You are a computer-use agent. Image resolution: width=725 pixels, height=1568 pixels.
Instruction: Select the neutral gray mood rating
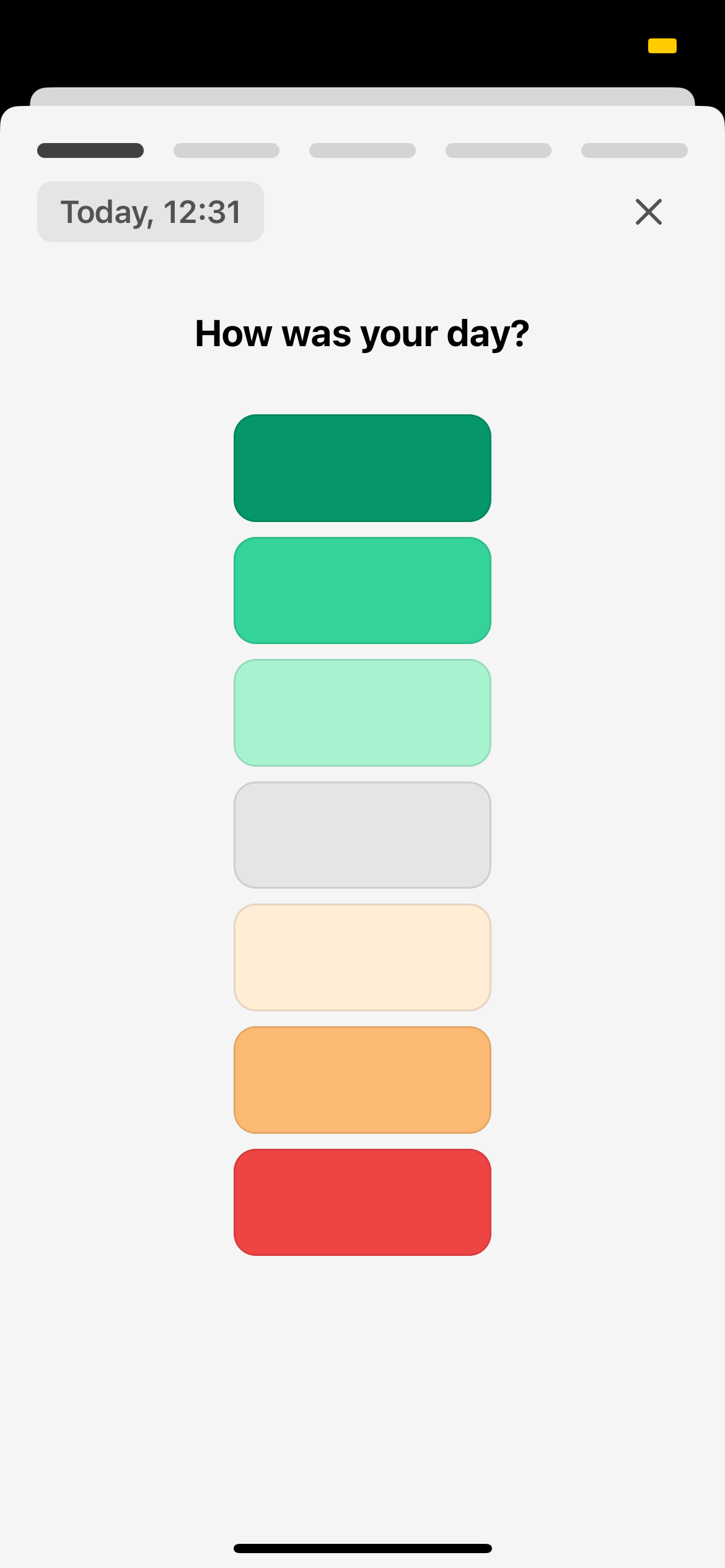pos(362,835)
